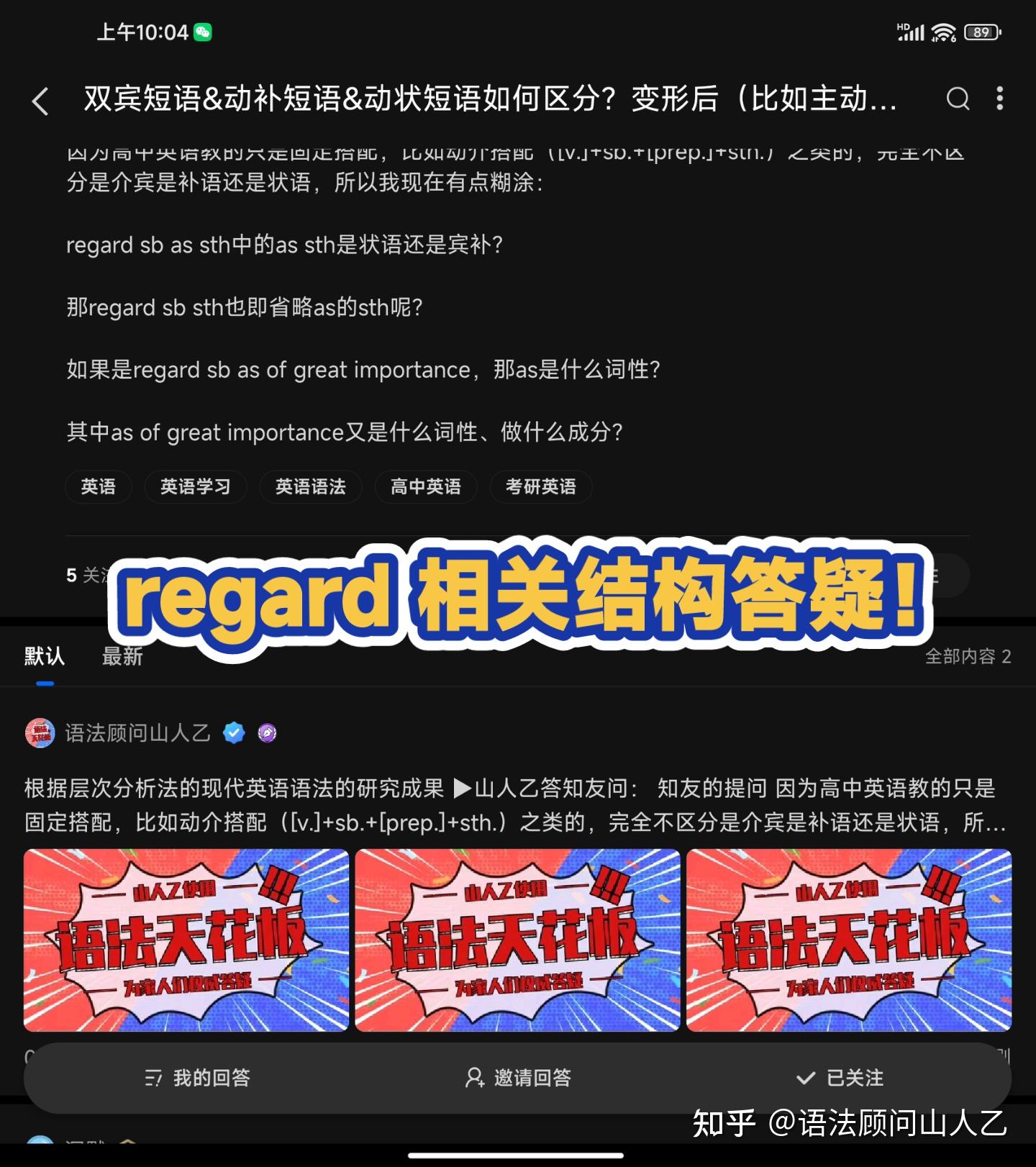1036x1167 pixels.
Task: Open the three-dot more options menu
Action: (x=999, y=101)
